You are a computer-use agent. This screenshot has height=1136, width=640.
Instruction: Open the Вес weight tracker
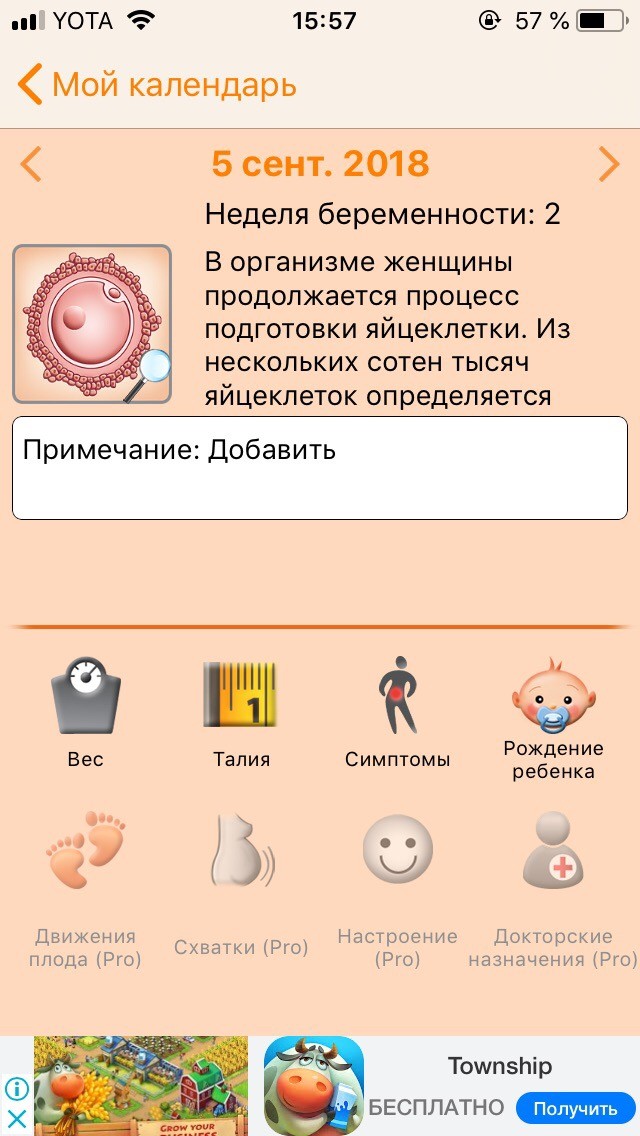click(x=86, y=712)
